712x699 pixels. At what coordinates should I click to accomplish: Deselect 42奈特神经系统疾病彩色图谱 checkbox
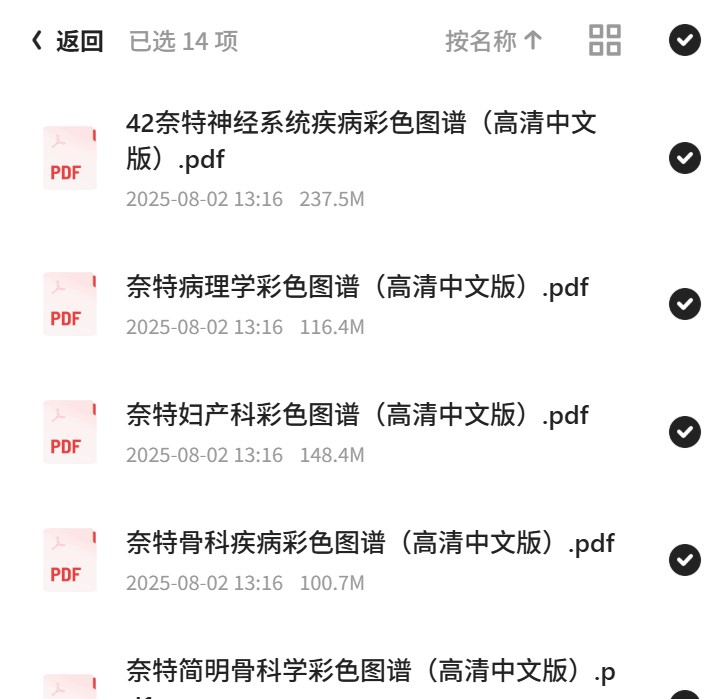click(x=685, y=158)
